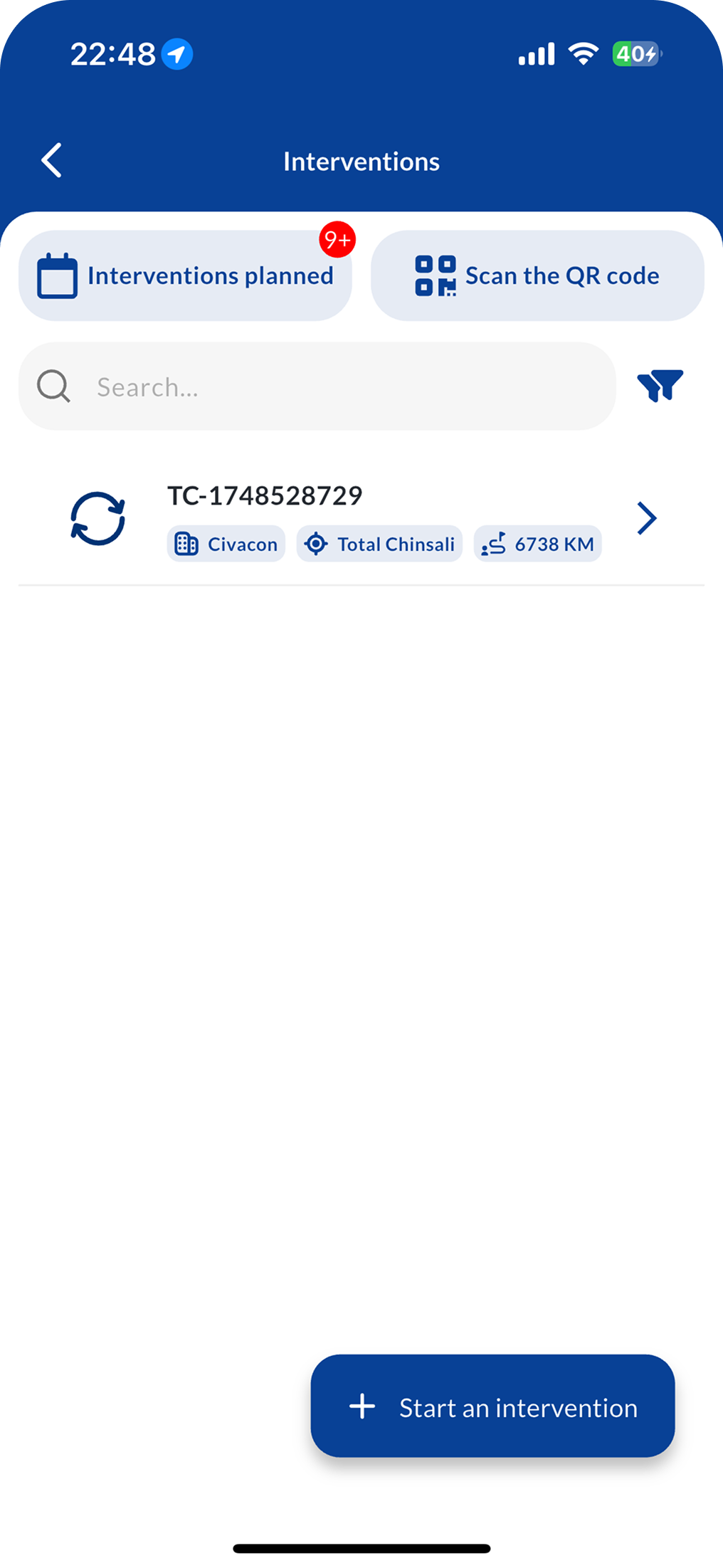Viewport: 723px width, 1568px height.
Task: Open the filter options
Action: pyautogui.click(x=660, y=386)
